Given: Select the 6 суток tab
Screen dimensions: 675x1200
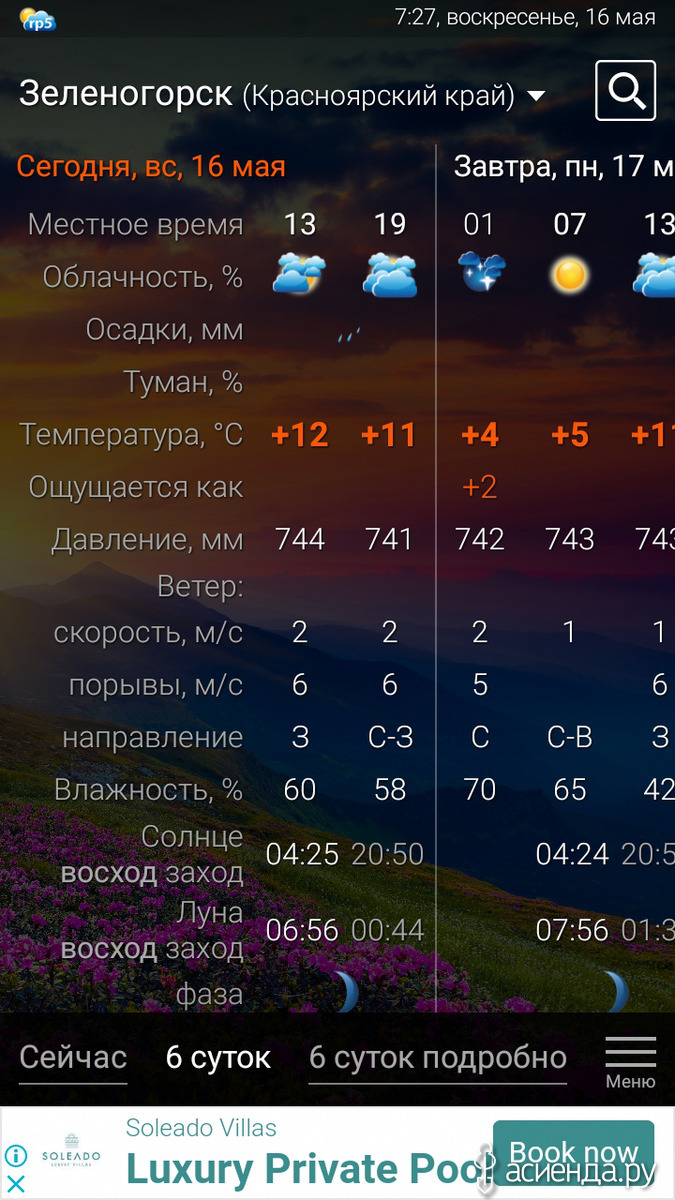Looking at the screenshot, I should click(218, 1058).
